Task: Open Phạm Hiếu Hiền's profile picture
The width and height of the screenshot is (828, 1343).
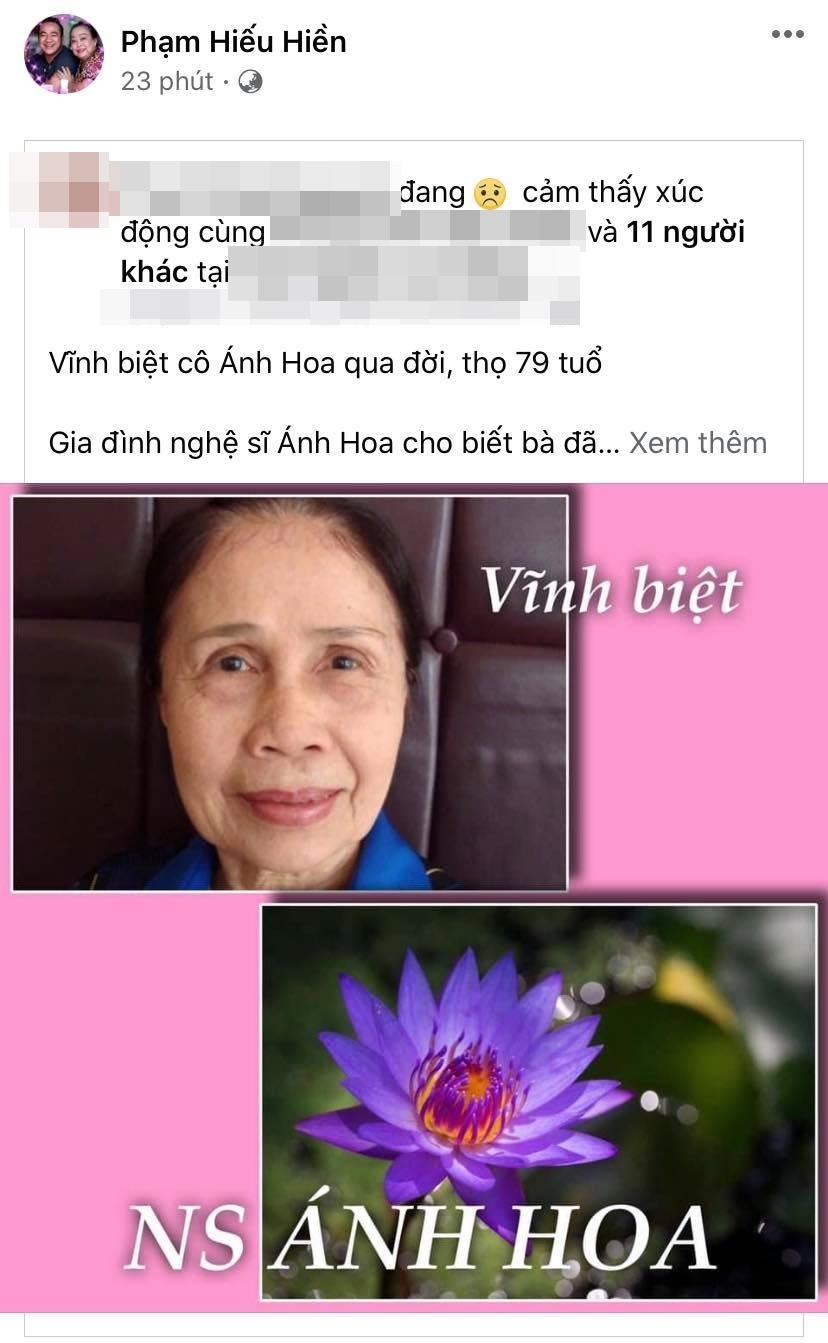Action: coord(63,54)
